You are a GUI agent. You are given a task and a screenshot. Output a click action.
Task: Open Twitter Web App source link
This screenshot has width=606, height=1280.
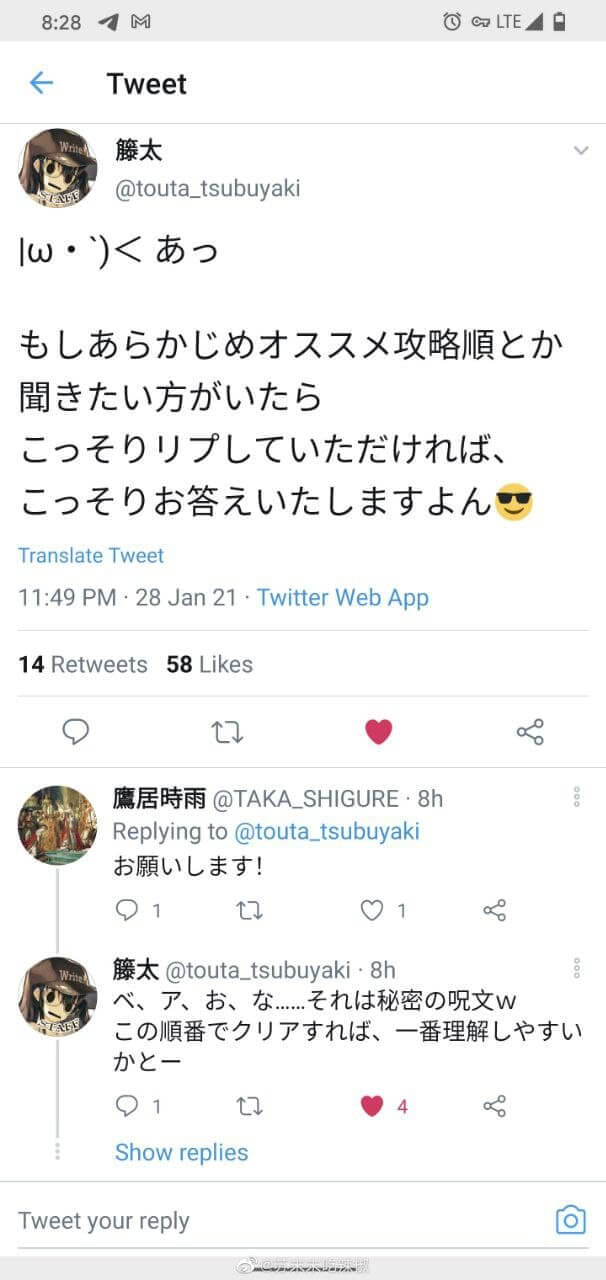click(342, 598)
